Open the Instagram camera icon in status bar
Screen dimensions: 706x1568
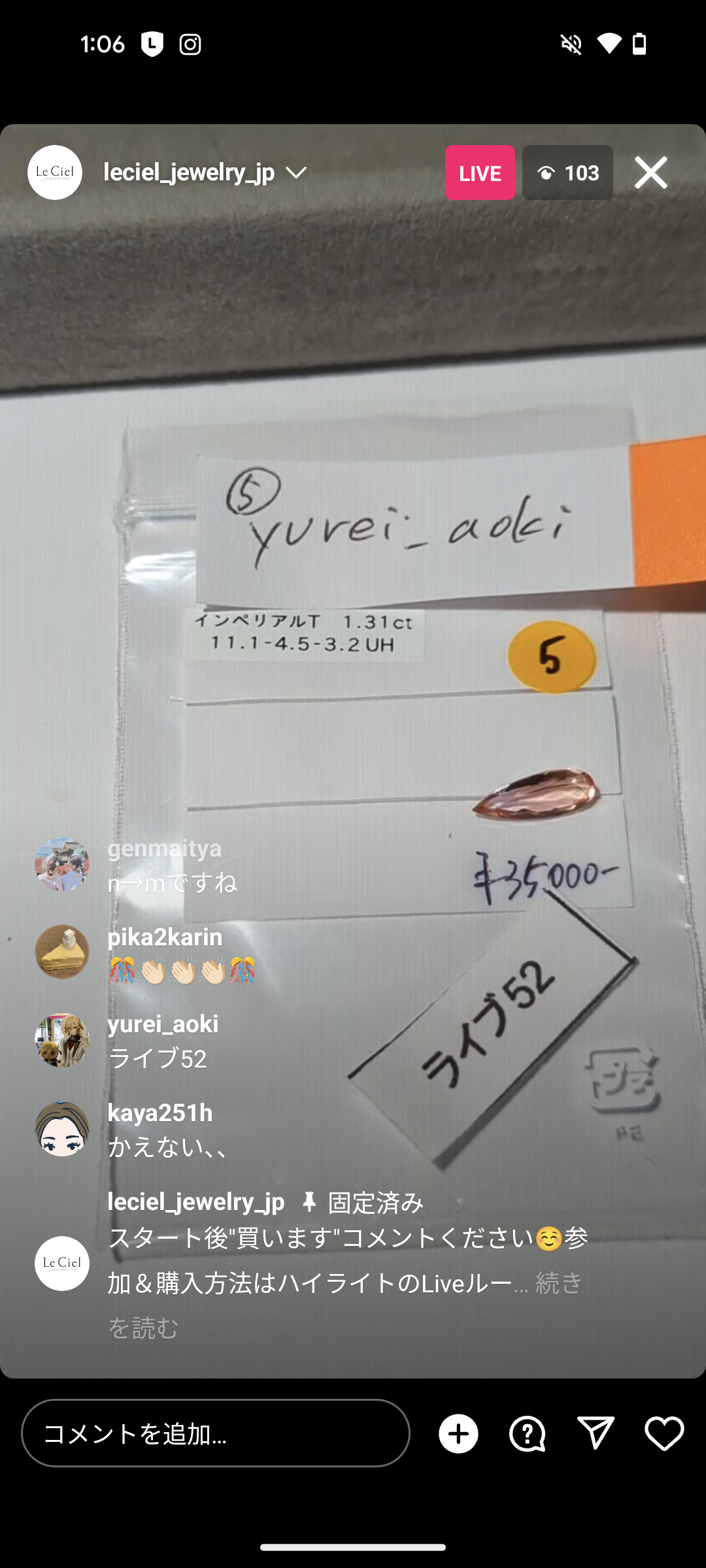(189, 44)
